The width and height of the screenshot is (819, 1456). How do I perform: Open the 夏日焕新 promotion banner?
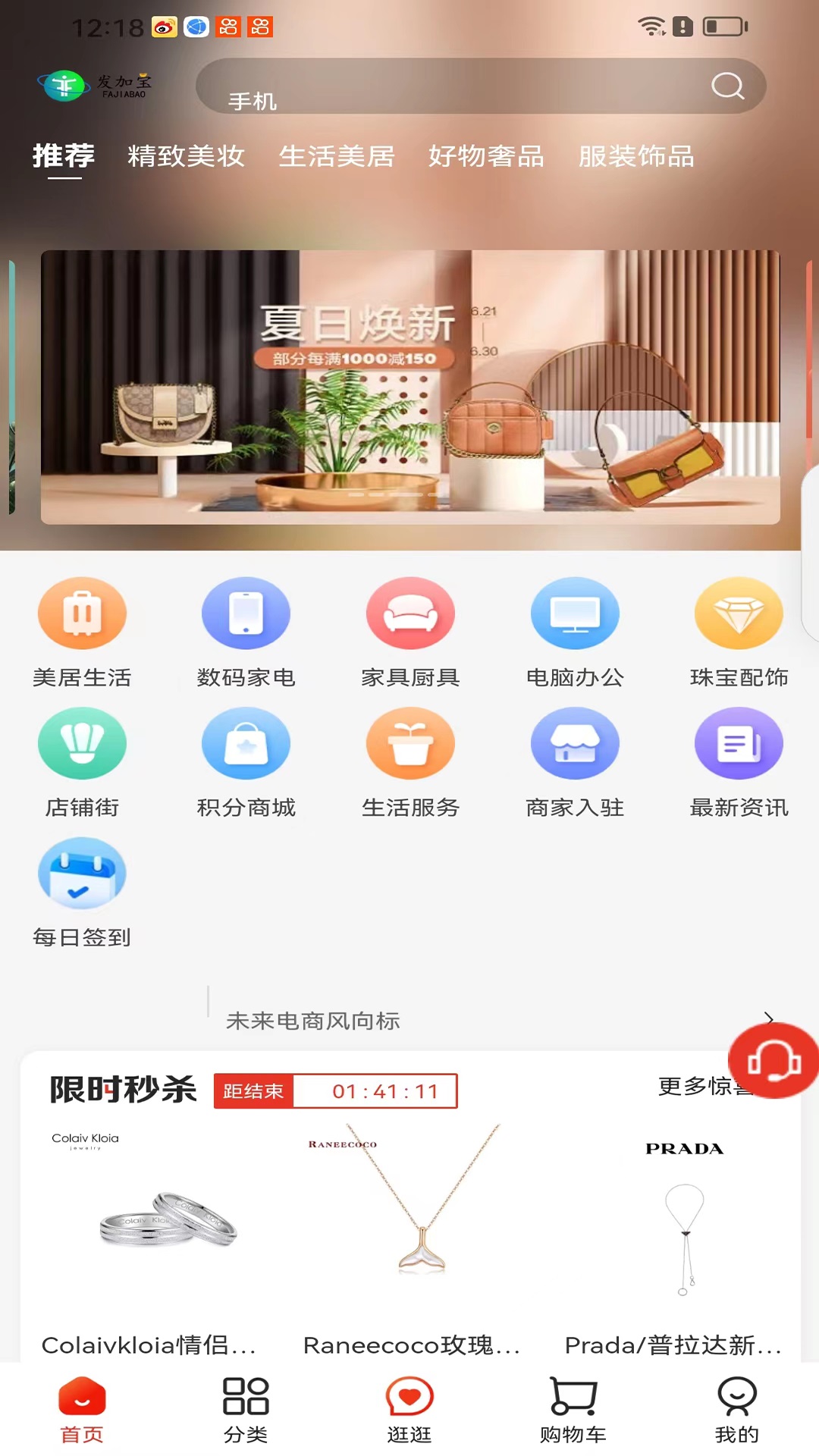409,387
